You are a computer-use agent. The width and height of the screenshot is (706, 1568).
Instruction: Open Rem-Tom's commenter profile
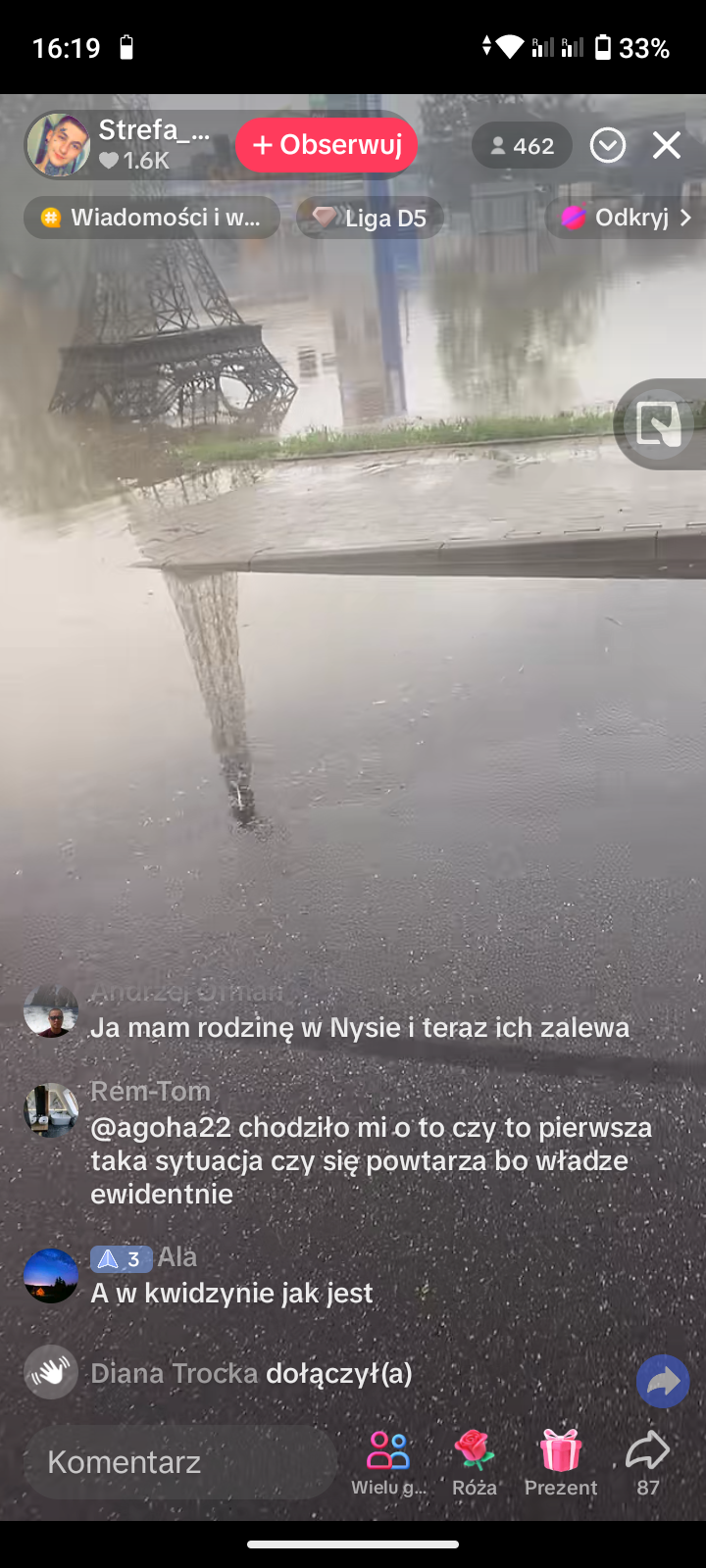[51, 1110]
